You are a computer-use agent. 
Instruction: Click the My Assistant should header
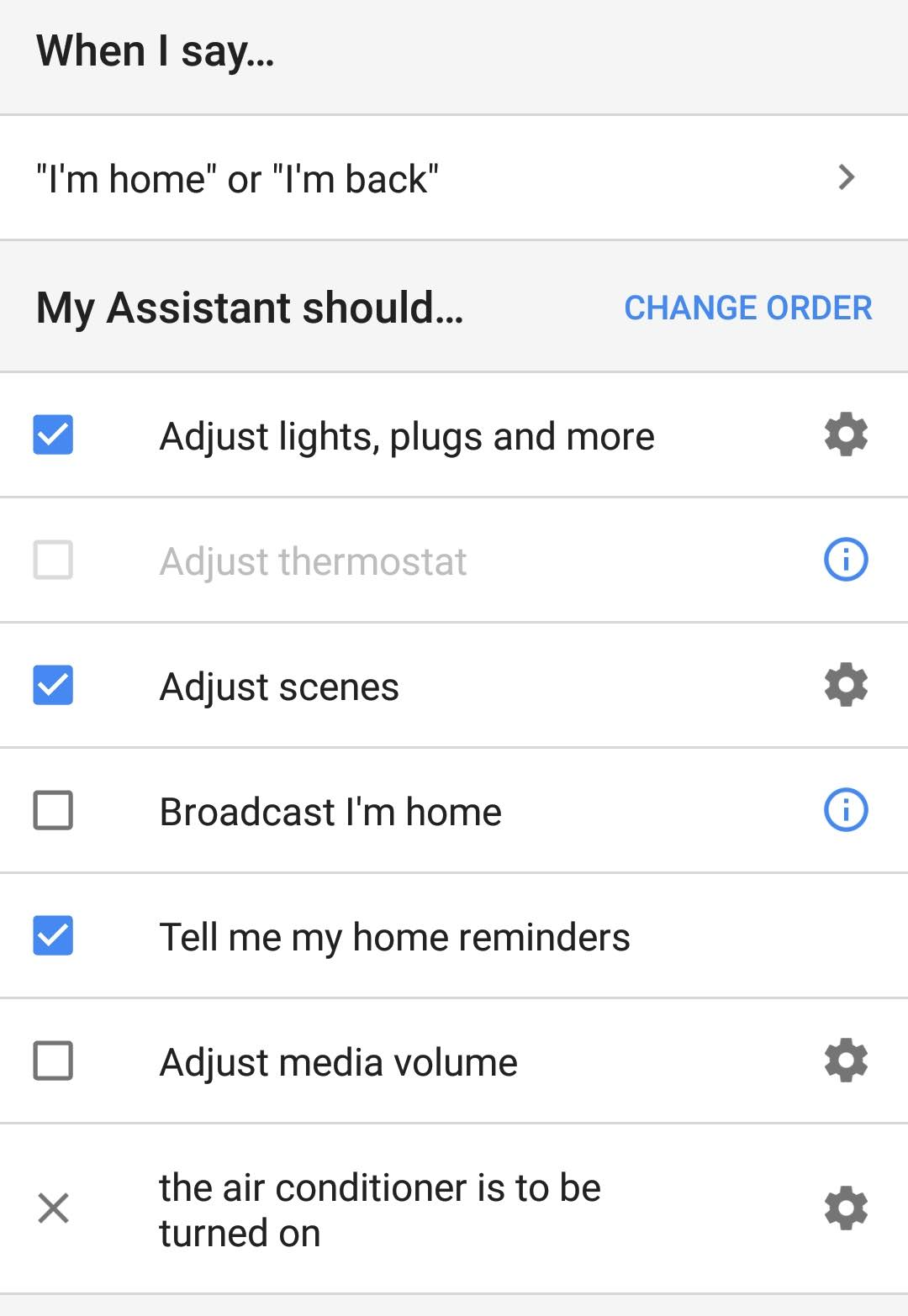[x=250, y=307]
